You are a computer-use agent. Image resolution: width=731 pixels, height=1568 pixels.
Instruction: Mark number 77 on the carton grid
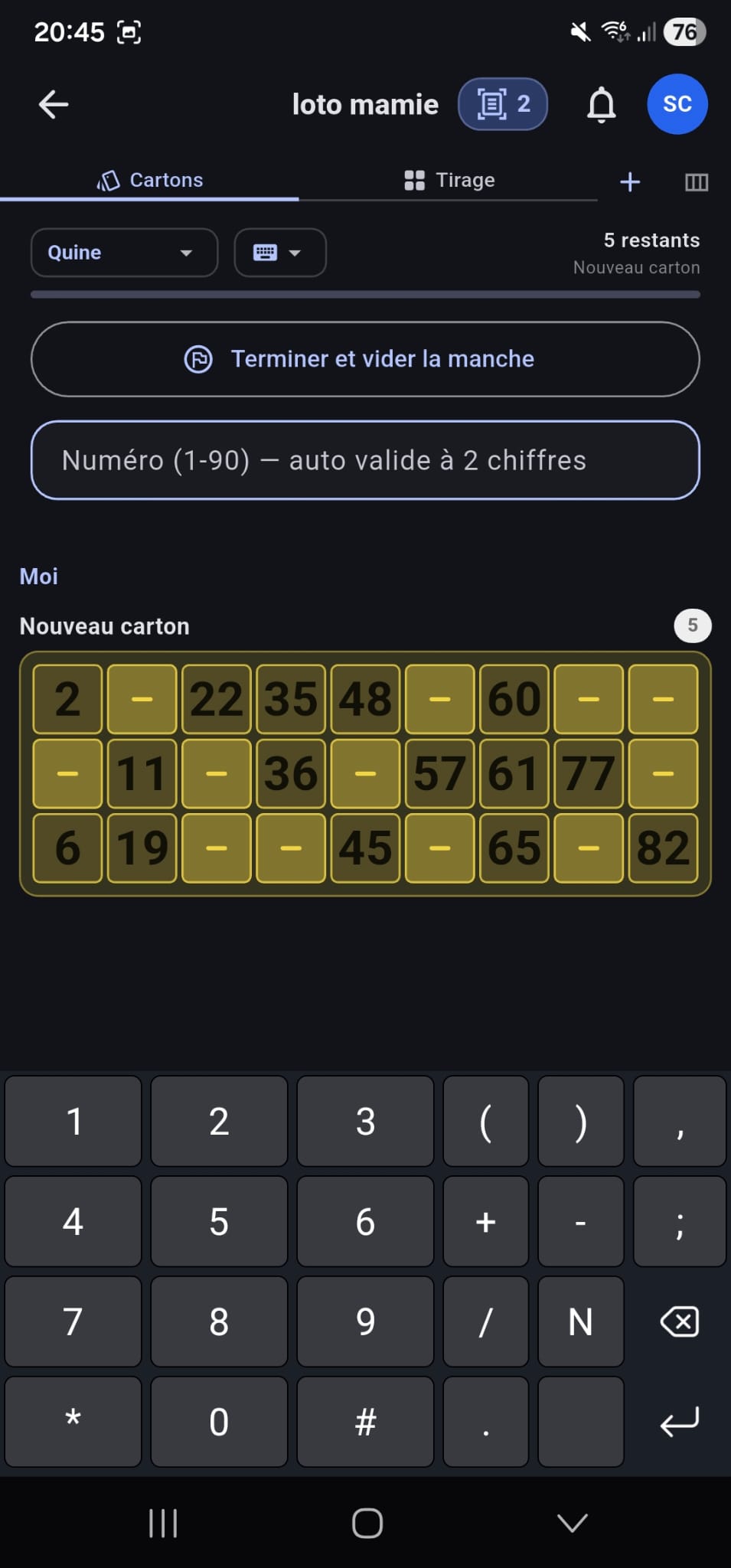[x=589, y=773]
